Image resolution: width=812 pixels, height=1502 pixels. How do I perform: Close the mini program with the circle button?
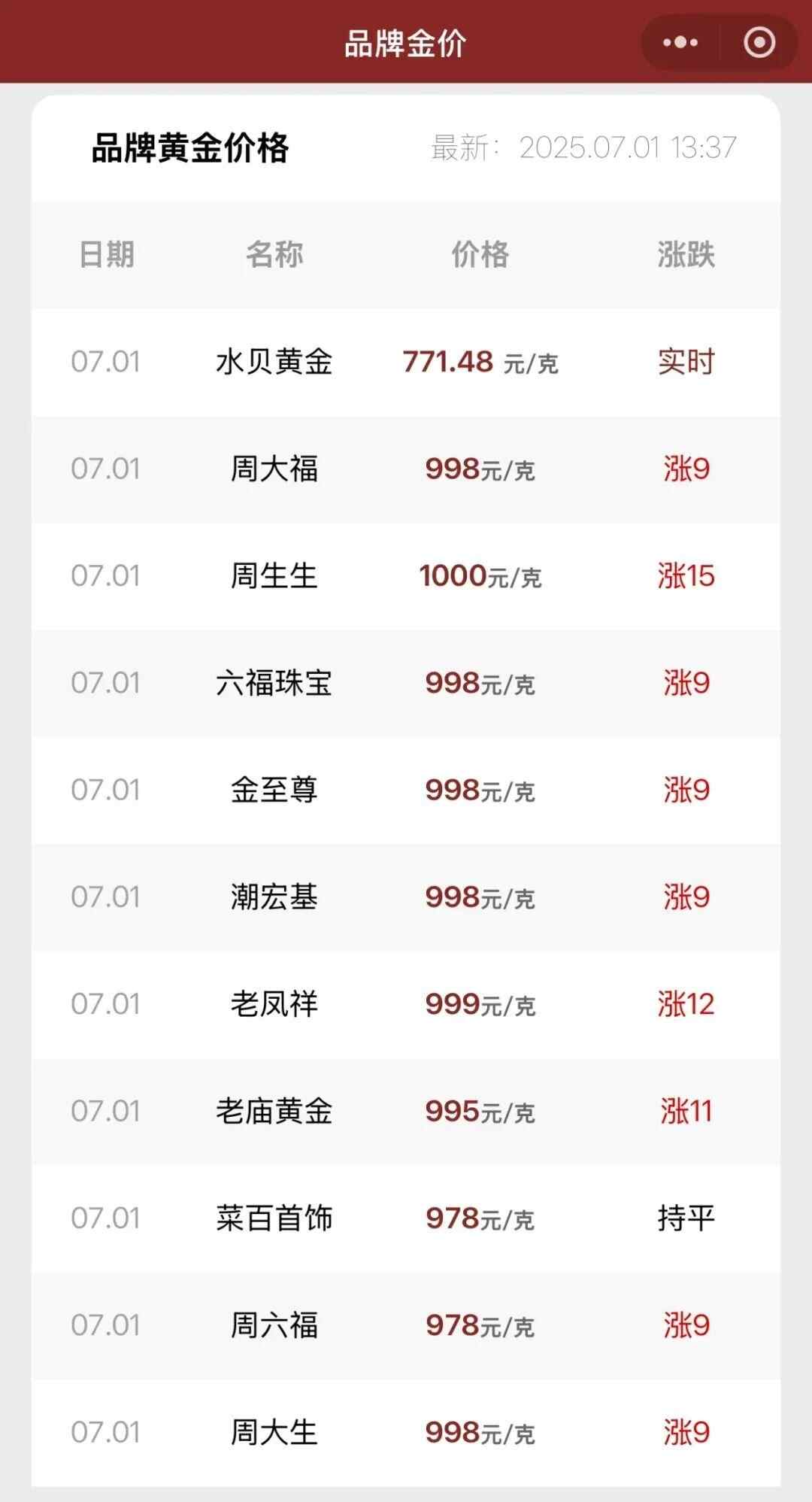click(x=759, y=43)
